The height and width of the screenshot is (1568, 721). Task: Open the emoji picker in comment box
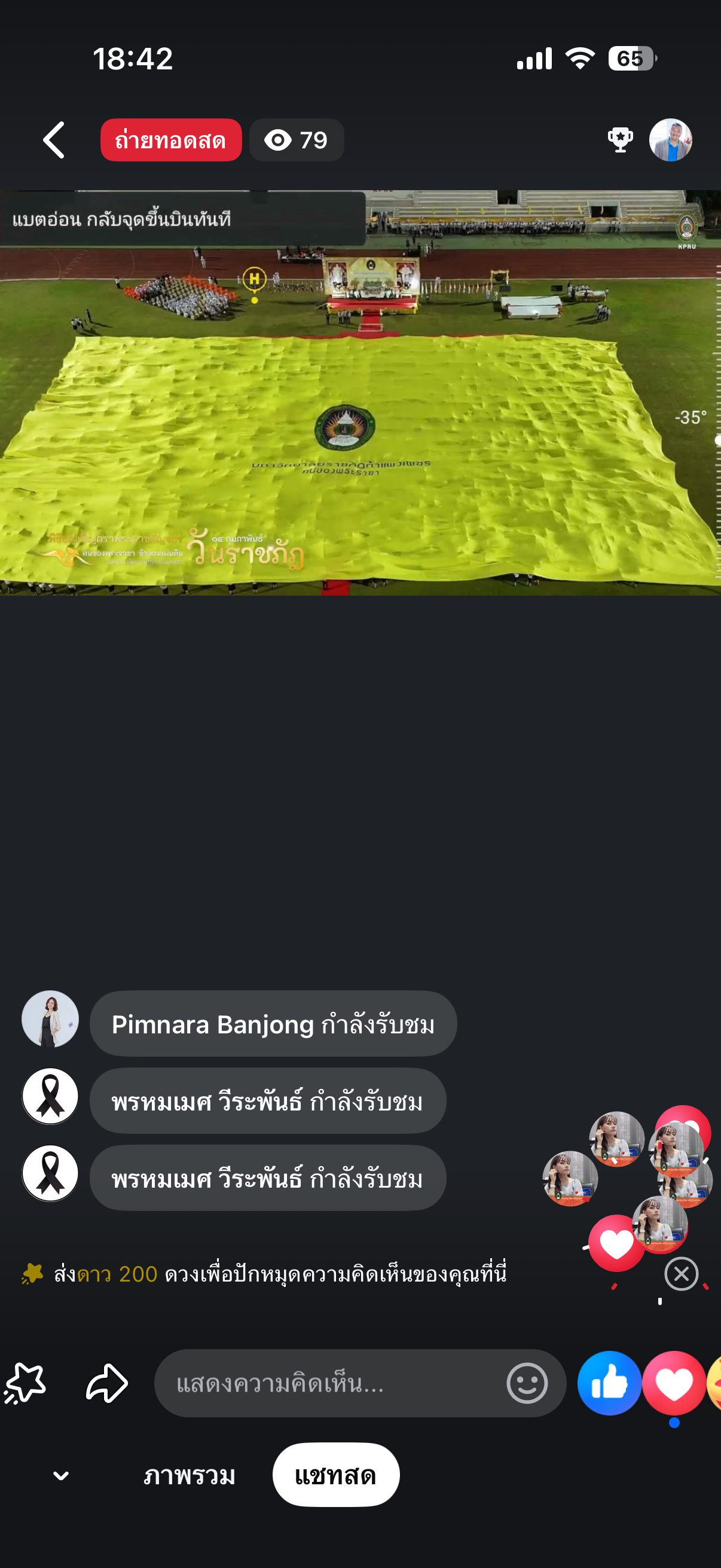pos(527,1383)
